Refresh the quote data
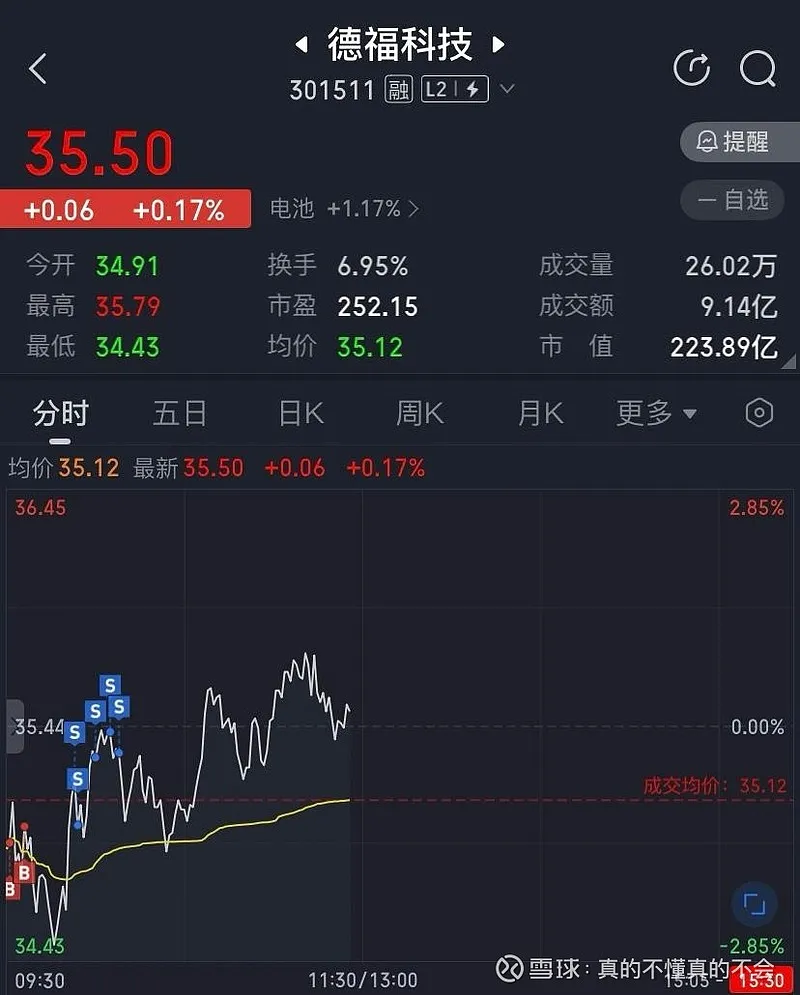800x995 pixels. click(x=692, y=68)
